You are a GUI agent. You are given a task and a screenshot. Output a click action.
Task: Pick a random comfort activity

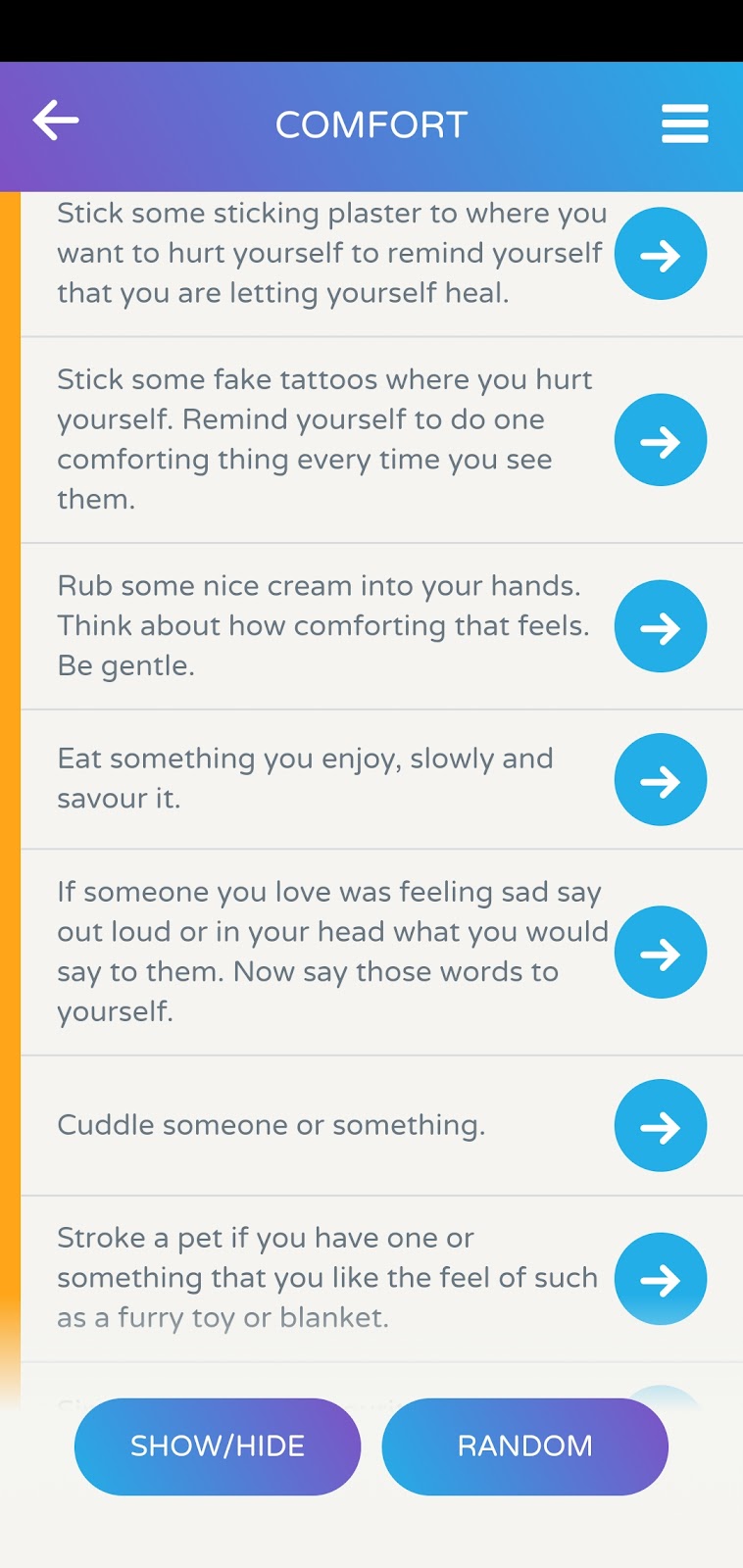pyautogui.click(x=524, y=1445)
